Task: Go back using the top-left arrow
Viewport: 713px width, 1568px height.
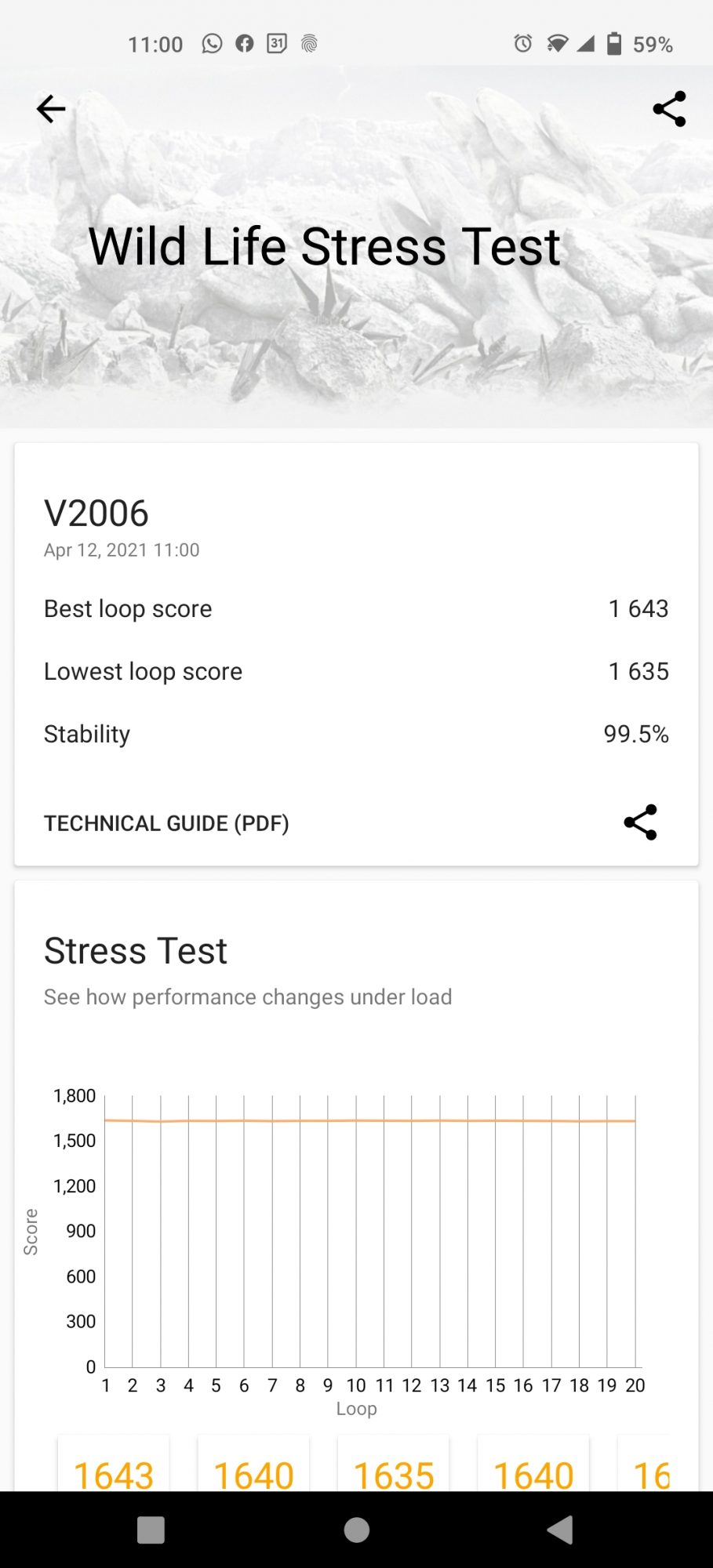Action: click(x=51, y=109)
